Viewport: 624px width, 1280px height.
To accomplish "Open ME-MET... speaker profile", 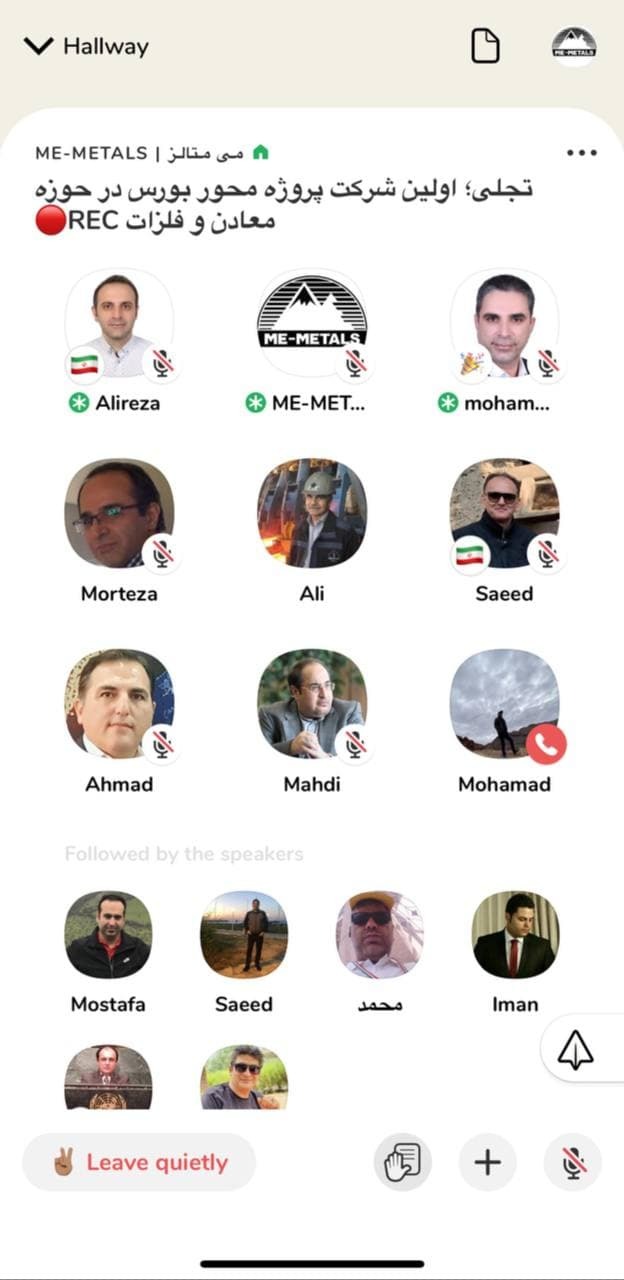I will (311, 324).
